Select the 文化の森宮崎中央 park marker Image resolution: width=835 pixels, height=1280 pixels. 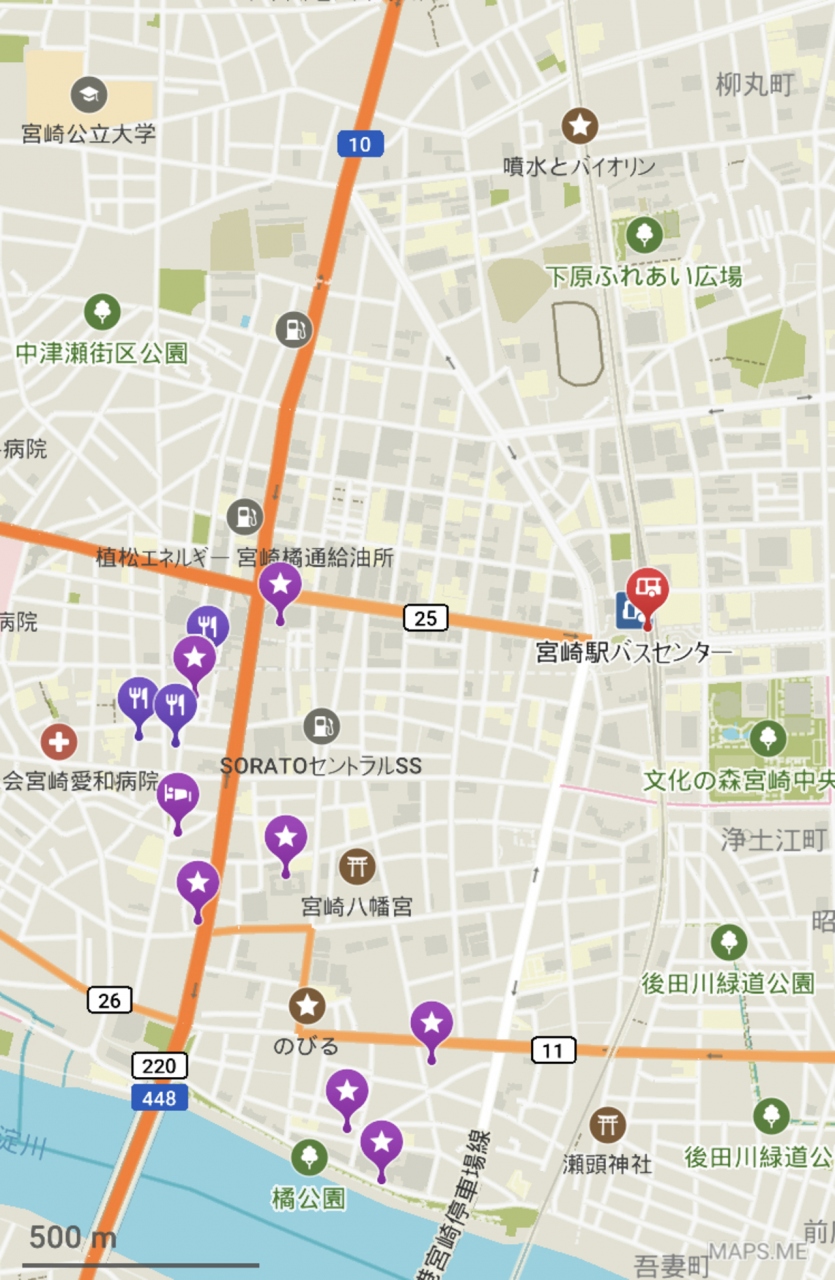(x=767, y=738)
